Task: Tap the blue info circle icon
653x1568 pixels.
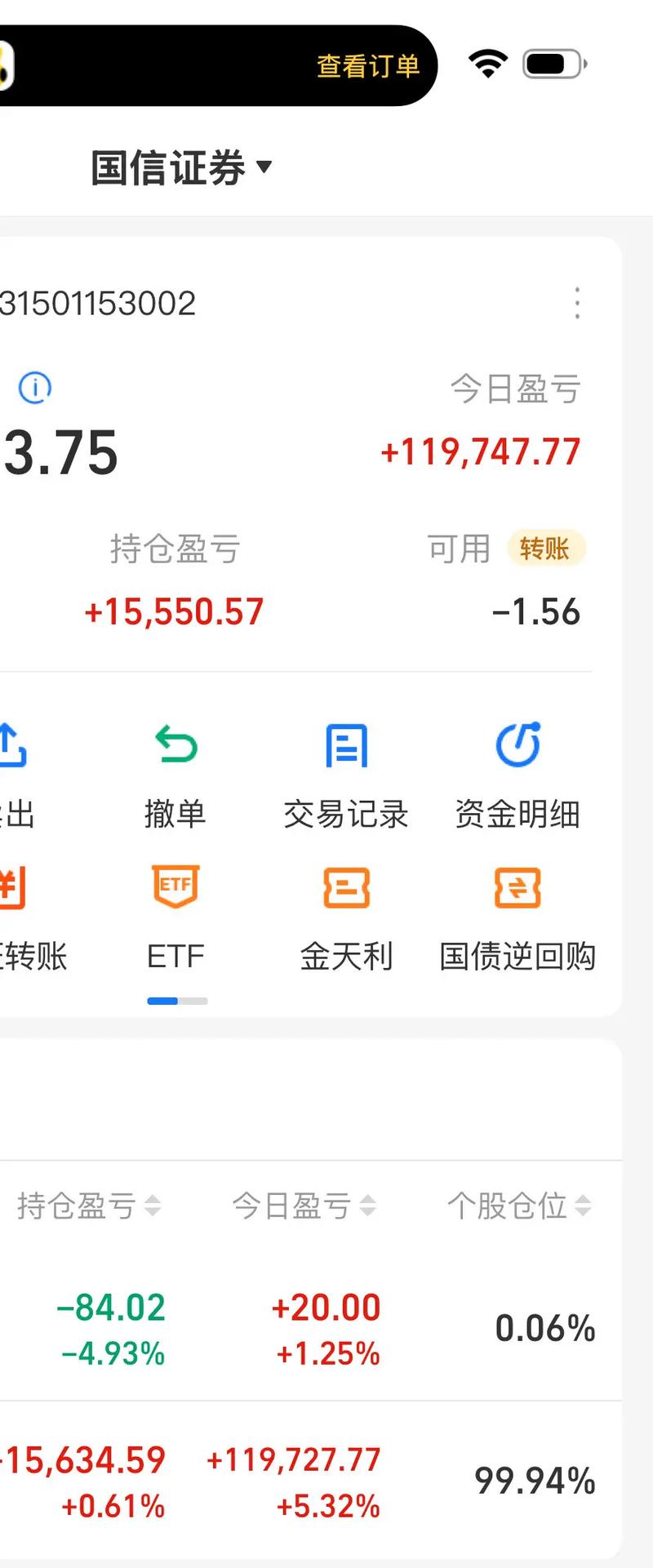Action: (x=33, y=388)
